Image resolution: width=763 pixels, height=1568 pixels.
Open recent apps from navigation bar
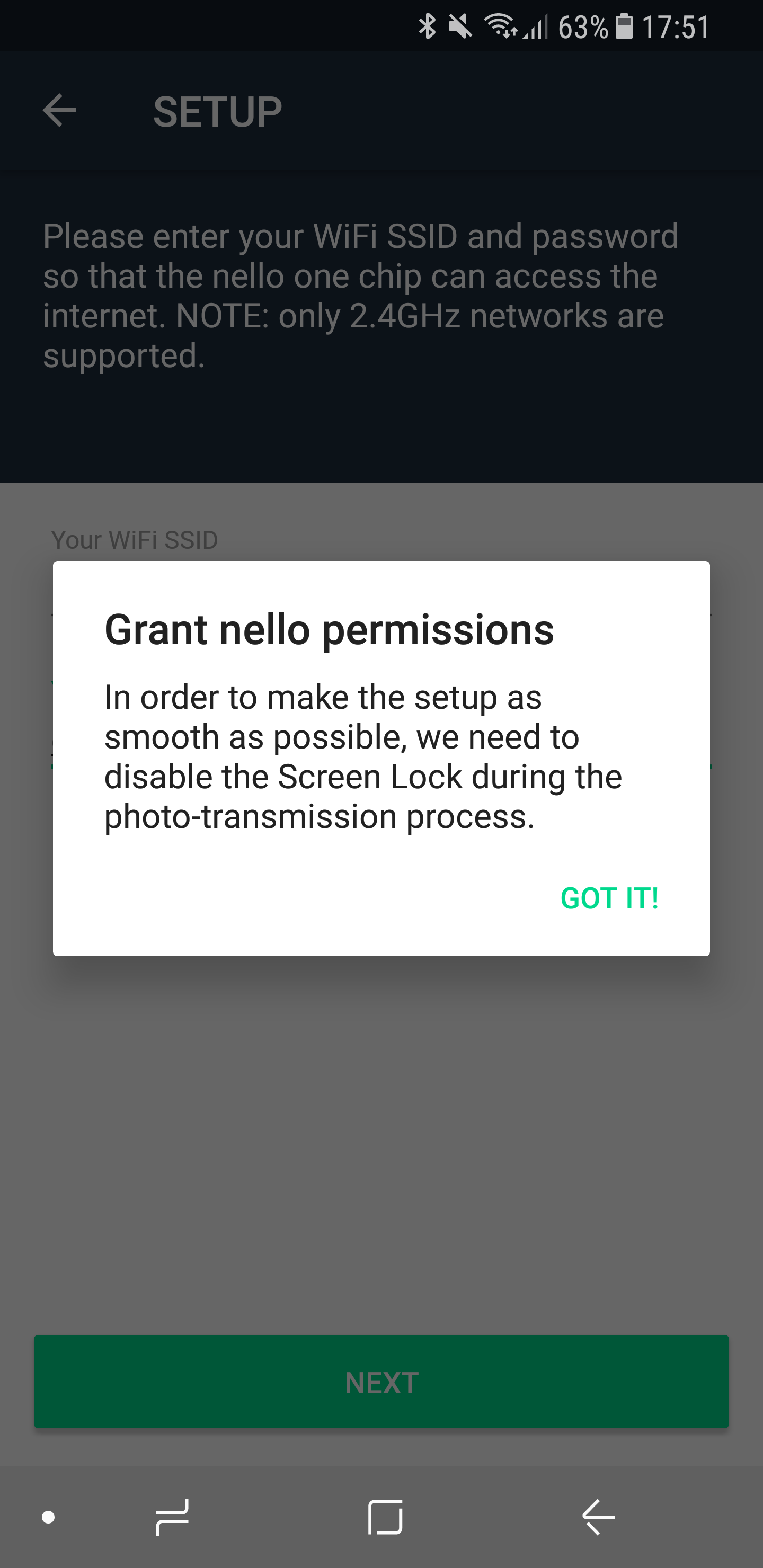tap(172, 1517)
